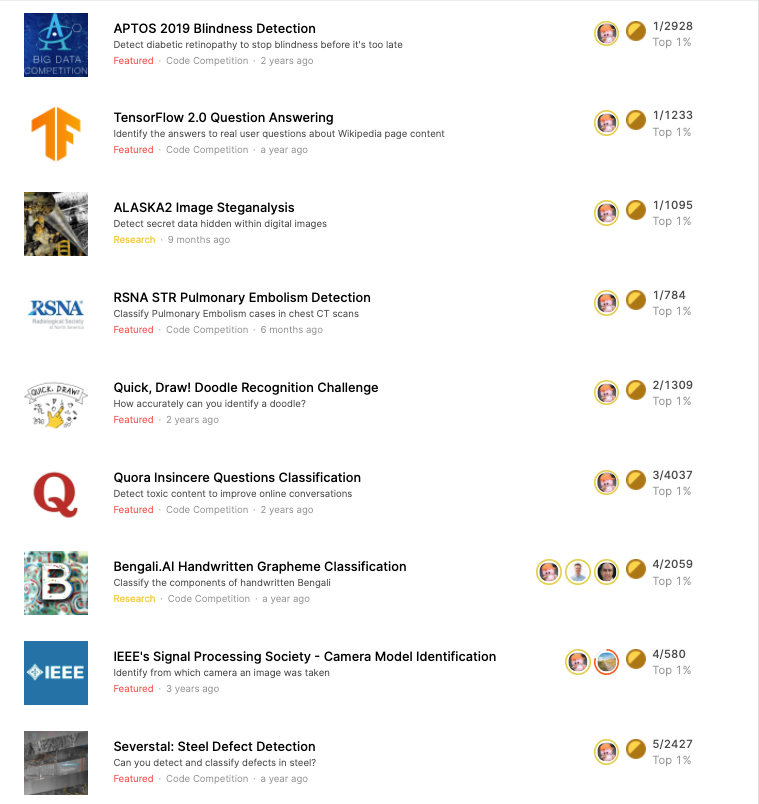The height and width of the screenshot is (804, 759).
Task: Tap the middle teammate avatar on Bengali.AI row
Action: click(x=577, y=572)
